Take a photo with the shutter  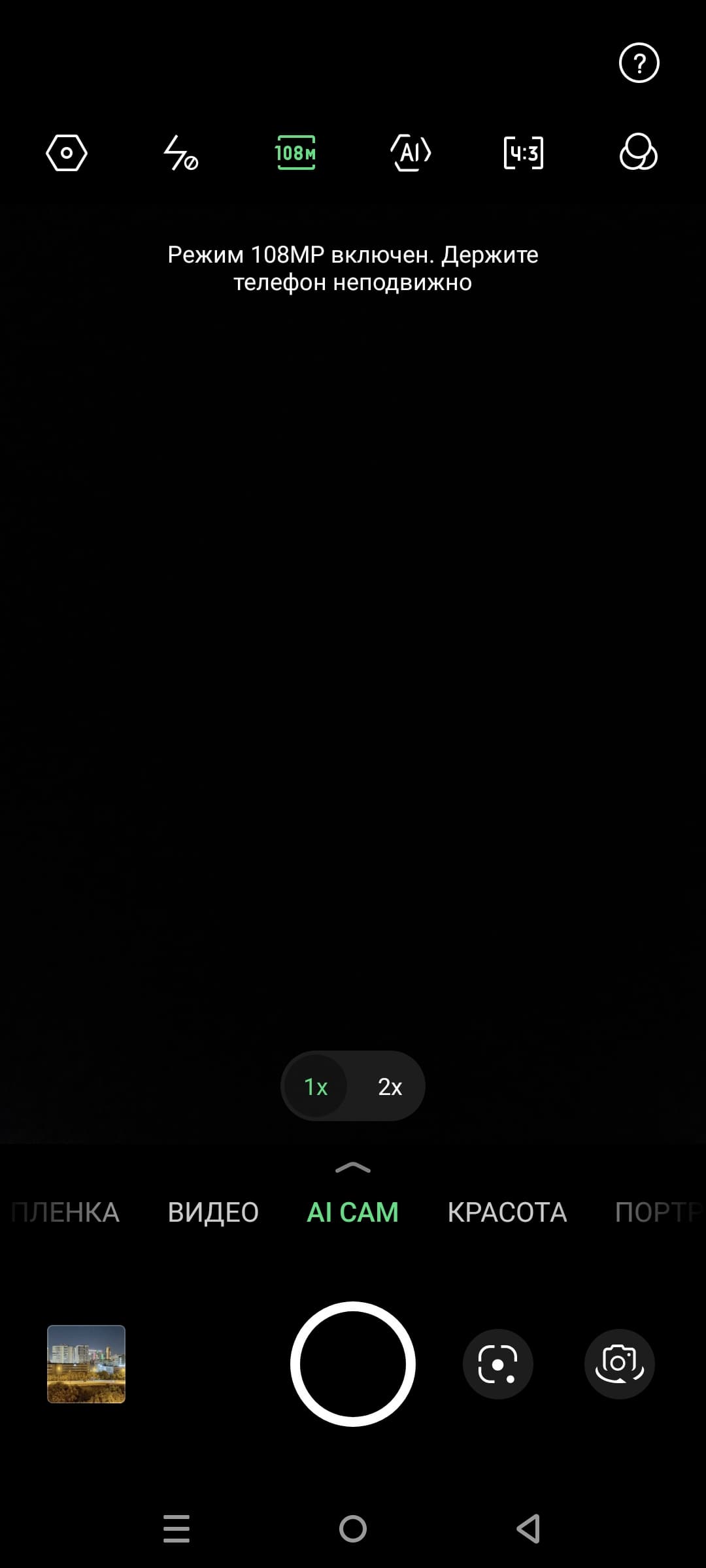353,1364
